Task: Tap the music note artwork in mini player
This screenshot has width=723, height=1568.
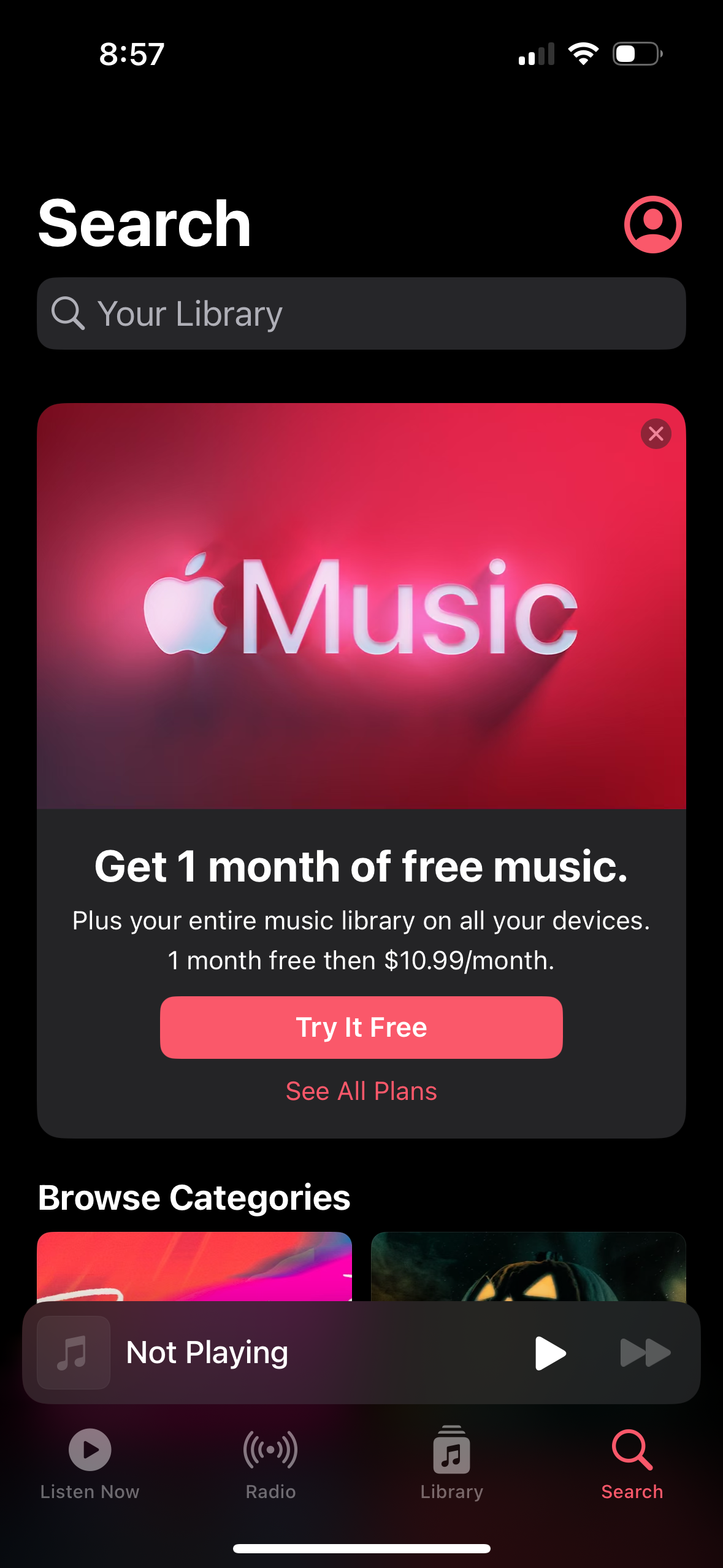Action: point(72,1352)
